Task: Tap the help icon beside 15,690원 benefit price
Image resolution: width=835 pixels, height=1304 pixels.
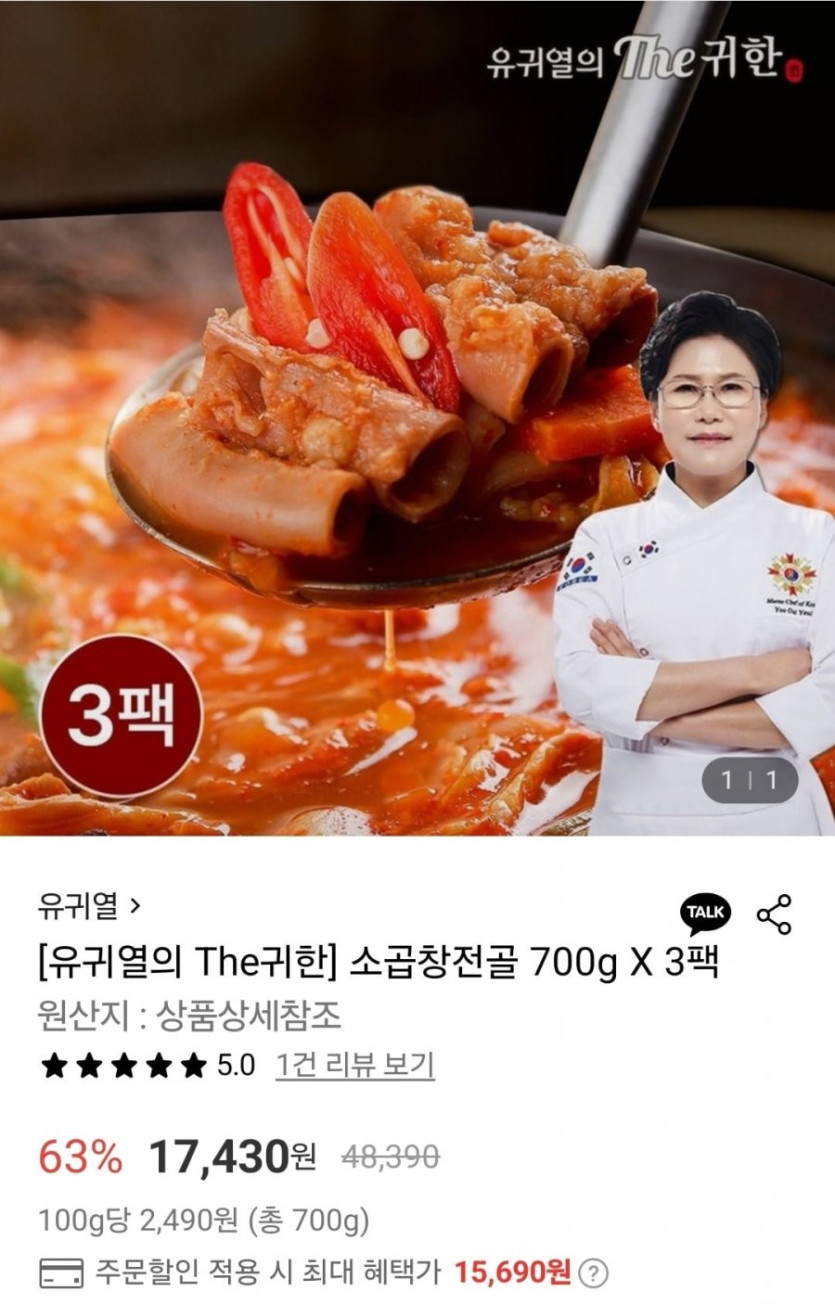Action: 593,1273
